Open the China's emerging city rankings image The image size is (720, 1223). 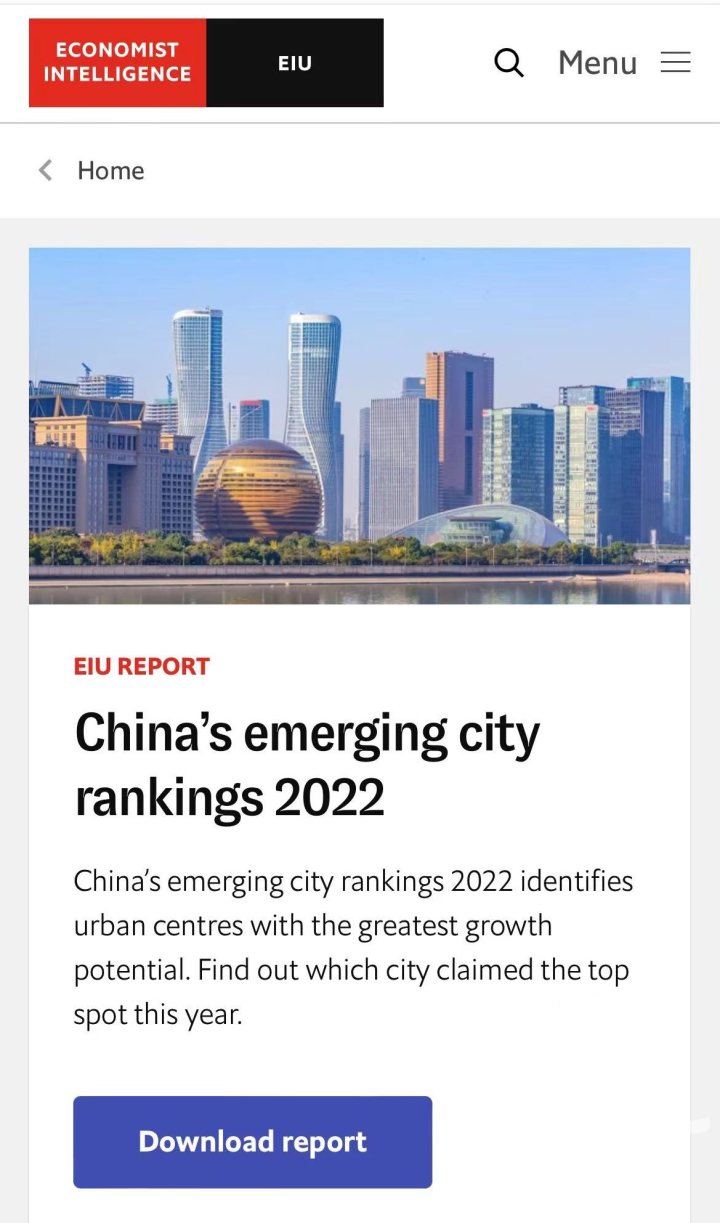[x=359, y=426]
